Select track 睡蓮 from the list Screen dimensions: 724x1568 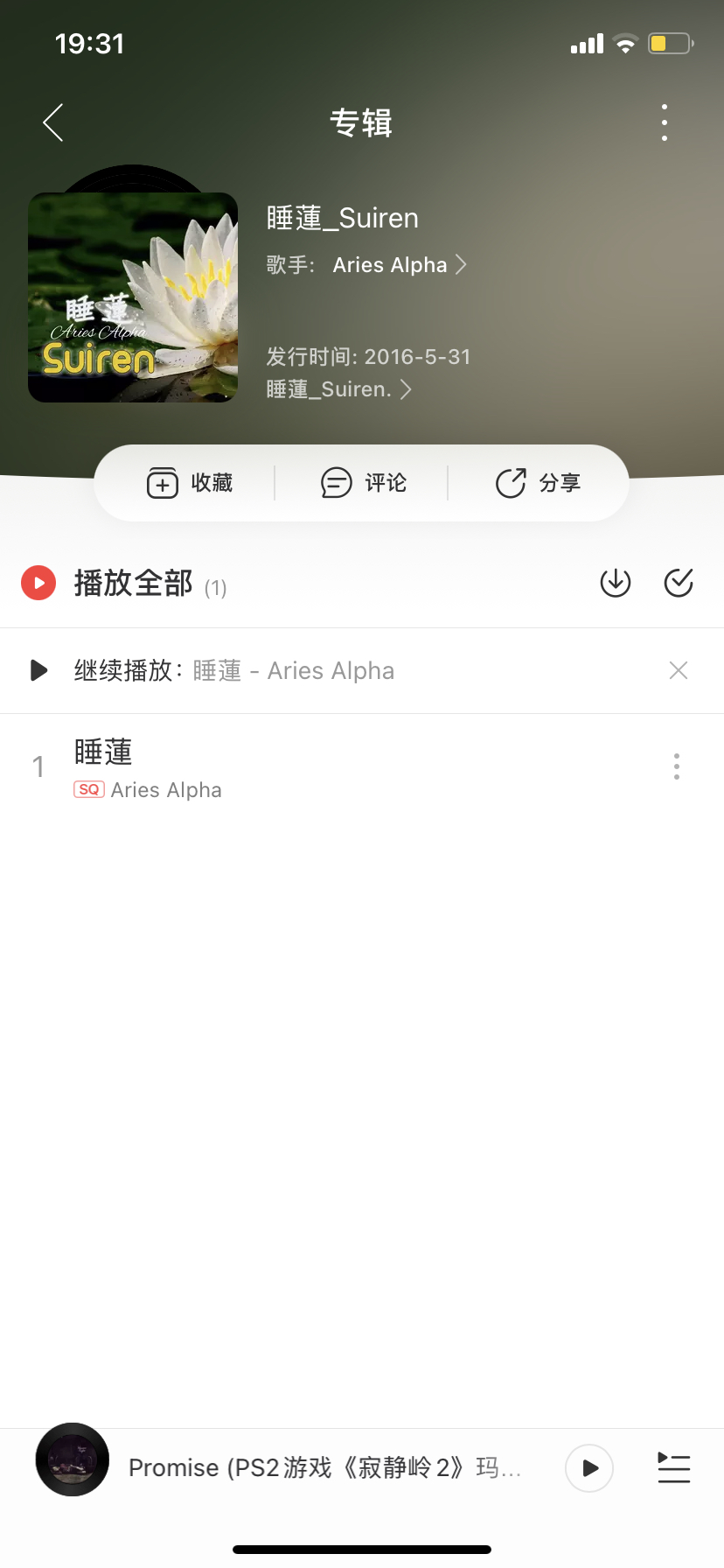(x=262, y=766)
